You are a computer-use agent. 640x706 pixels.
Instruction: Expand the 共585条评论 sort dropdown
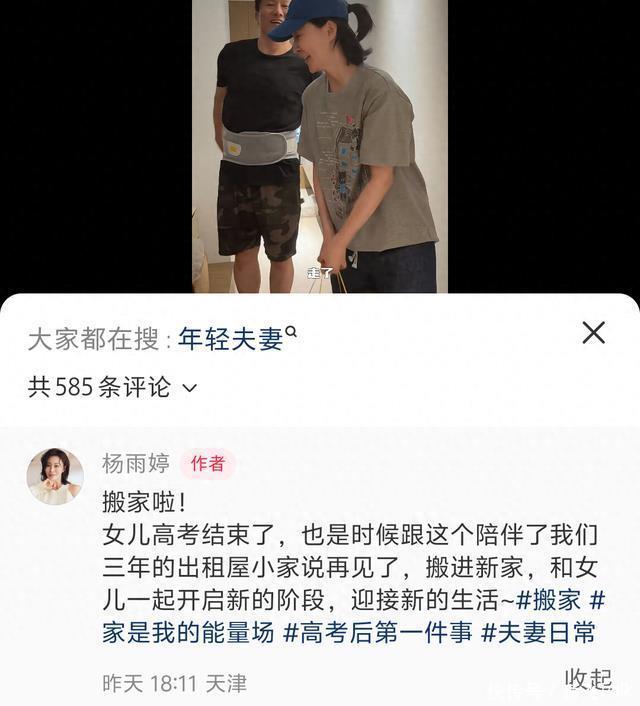tap(112, 387)
